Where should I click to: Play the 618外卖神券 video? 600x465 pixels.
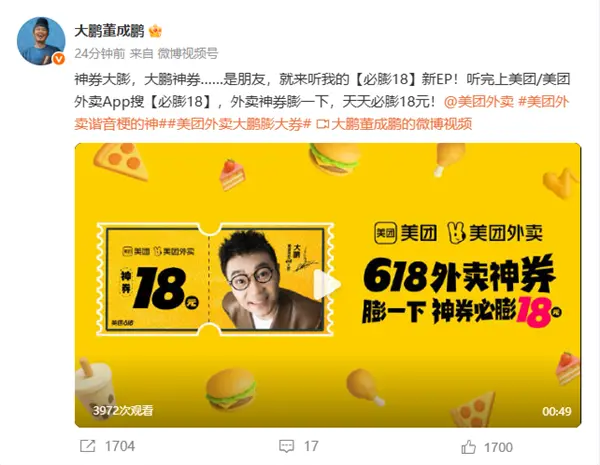[326, 285]
